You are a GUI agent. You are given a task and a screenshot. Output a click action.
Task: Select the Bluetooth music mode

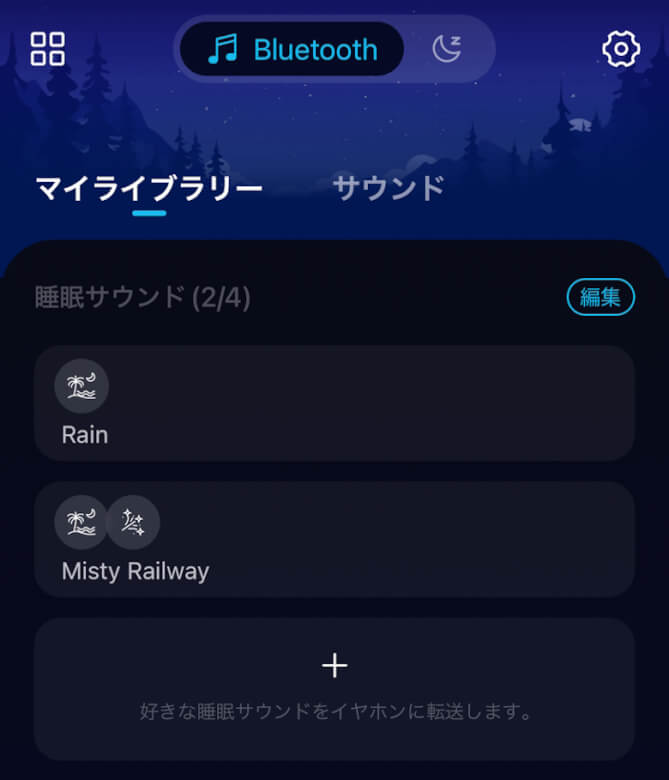click(292, 49)
